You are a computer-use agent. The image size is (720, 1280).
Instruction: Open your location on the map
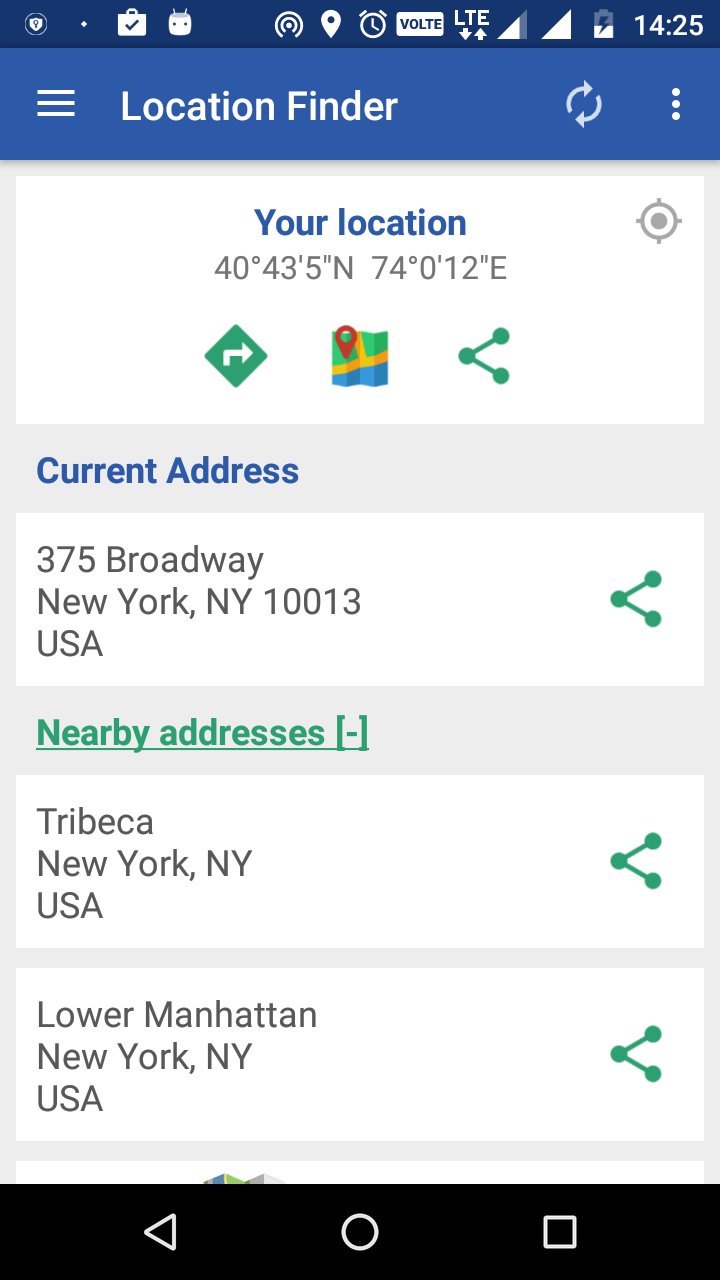(x=360, y=355)
